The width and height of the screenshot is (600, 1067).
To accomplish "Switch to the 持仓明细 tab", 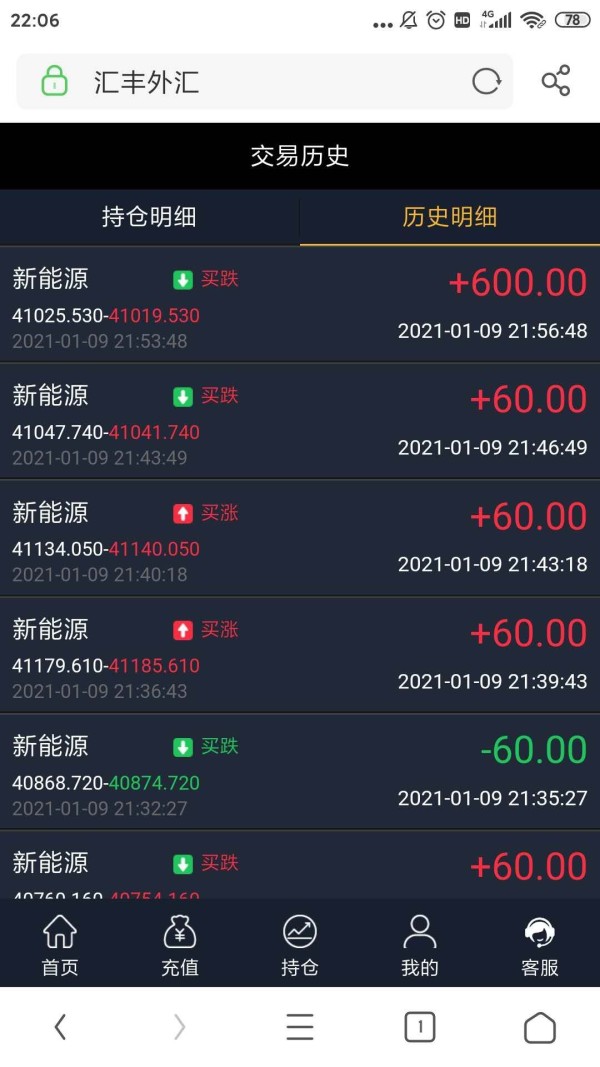I will [x=149, y=217].
